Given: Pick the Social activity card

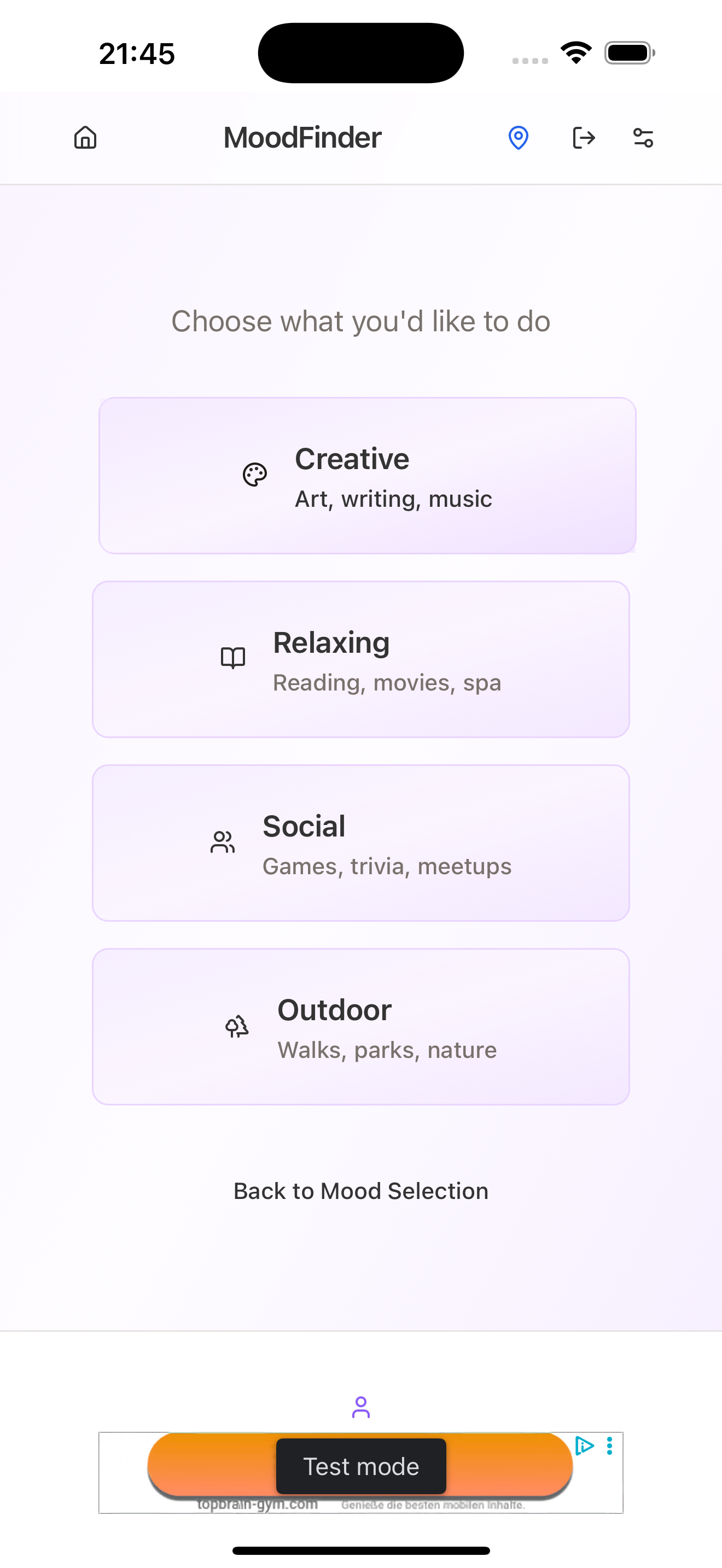Looking at the screenshot, I should tap(360, 843).
